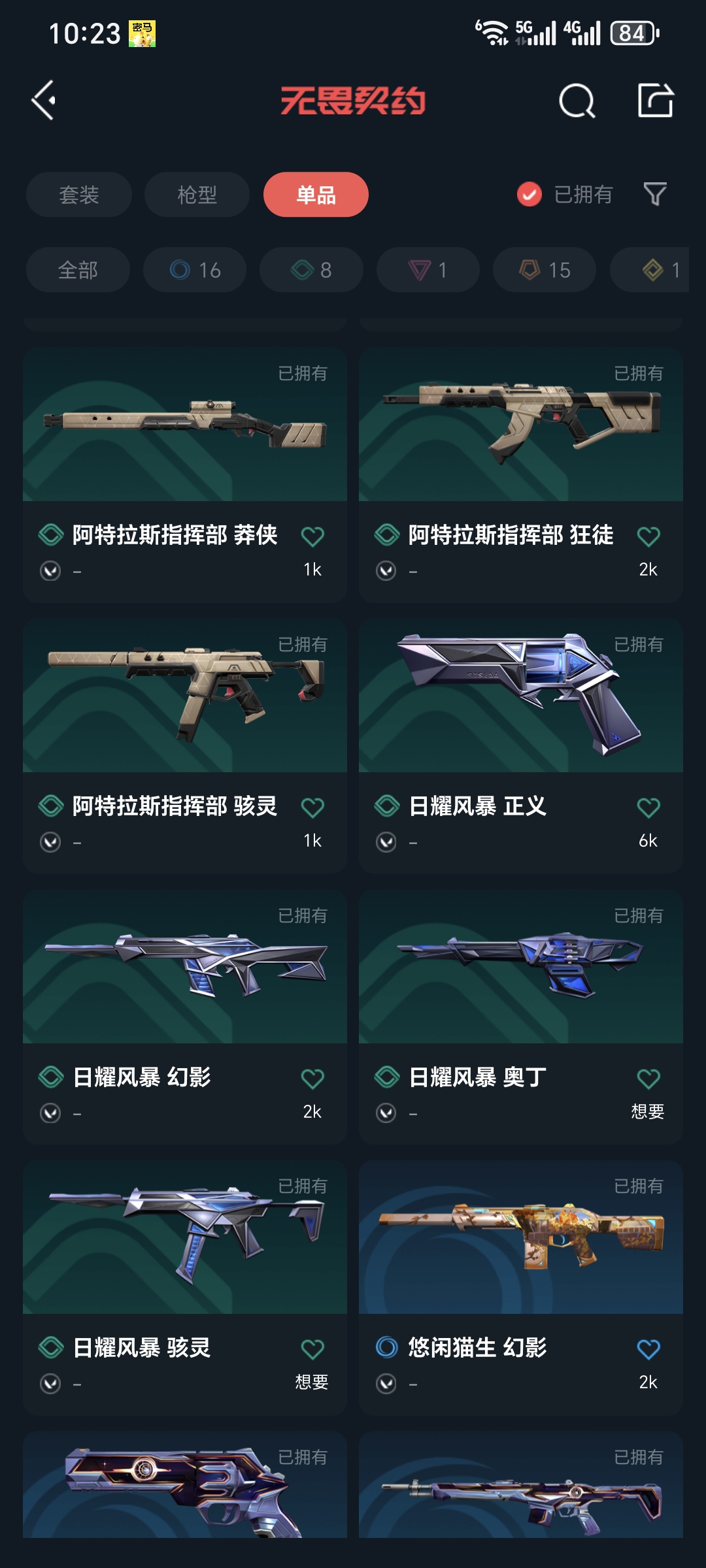Filter by the purple triangle tier with 1 item

428,270
